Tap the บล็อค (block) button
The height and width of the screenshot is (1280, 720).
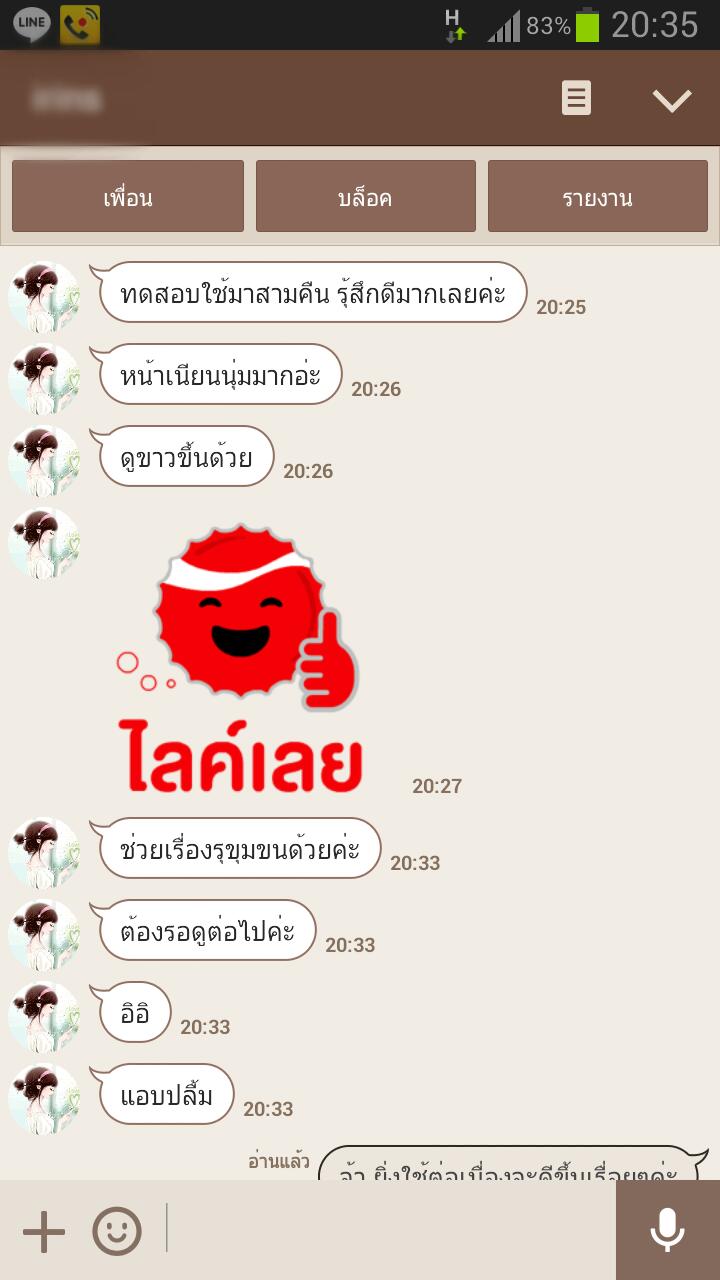(365, 197)
